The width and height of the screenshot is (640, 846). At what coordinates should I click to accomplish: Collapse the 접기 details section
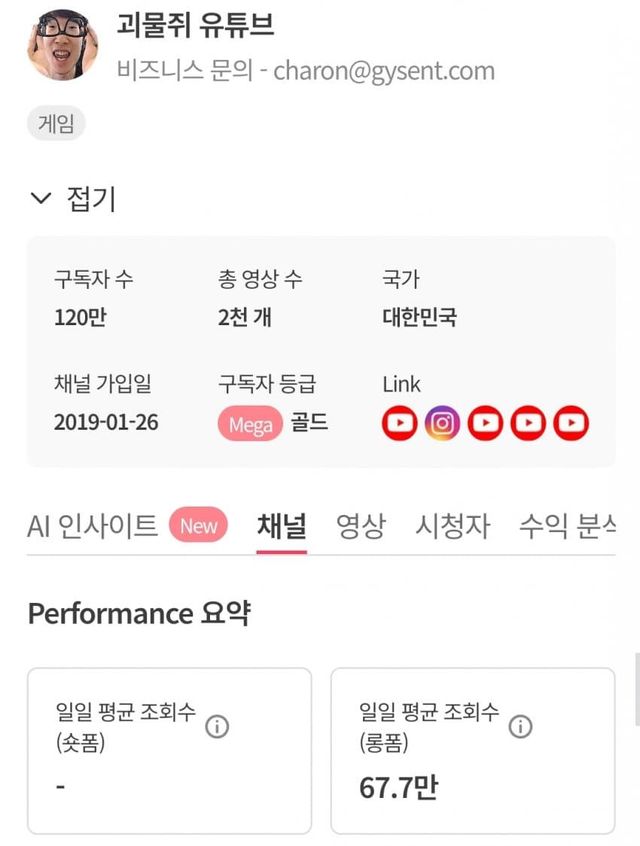point(74,199)
